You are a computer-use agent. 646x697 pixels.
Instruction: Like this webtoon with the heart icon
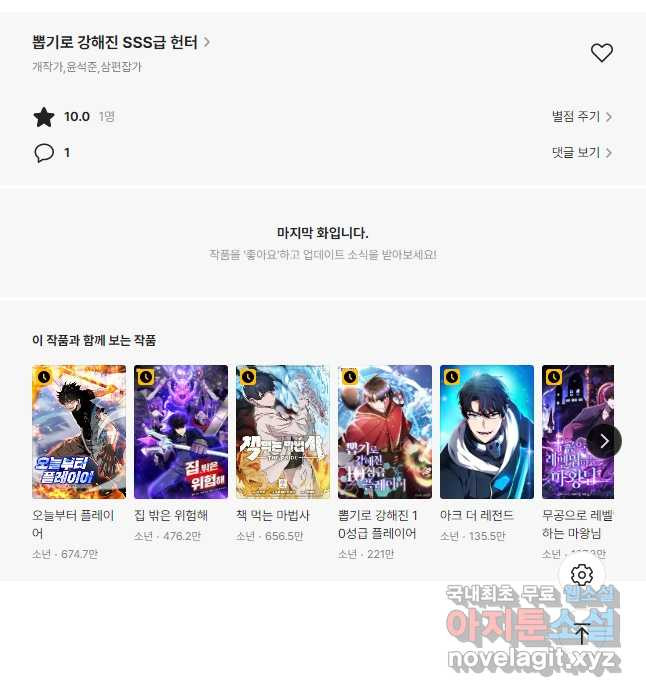pyautogui.click(x=601, y=53)
